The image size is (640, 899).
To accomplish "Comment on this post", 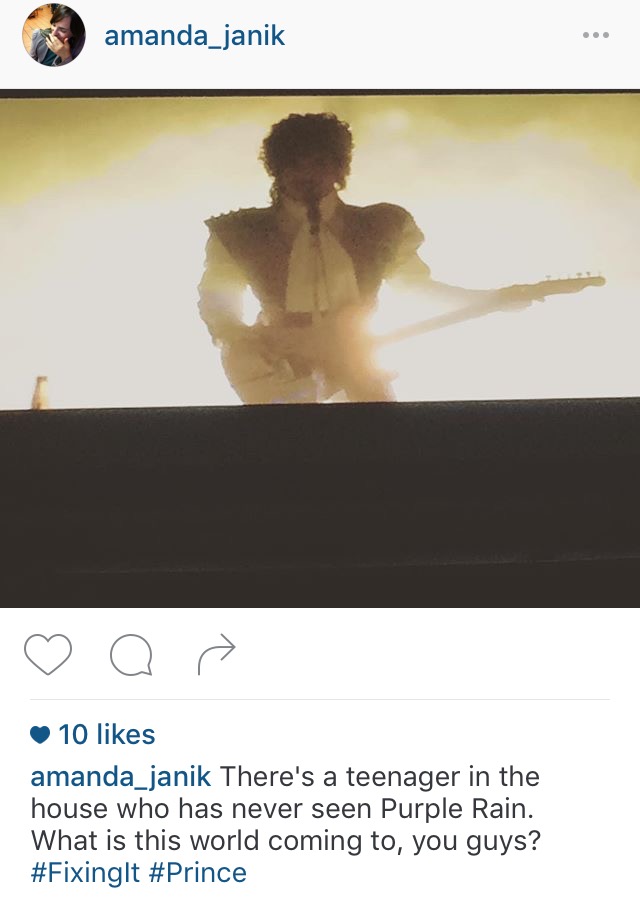I will point(131,656).
